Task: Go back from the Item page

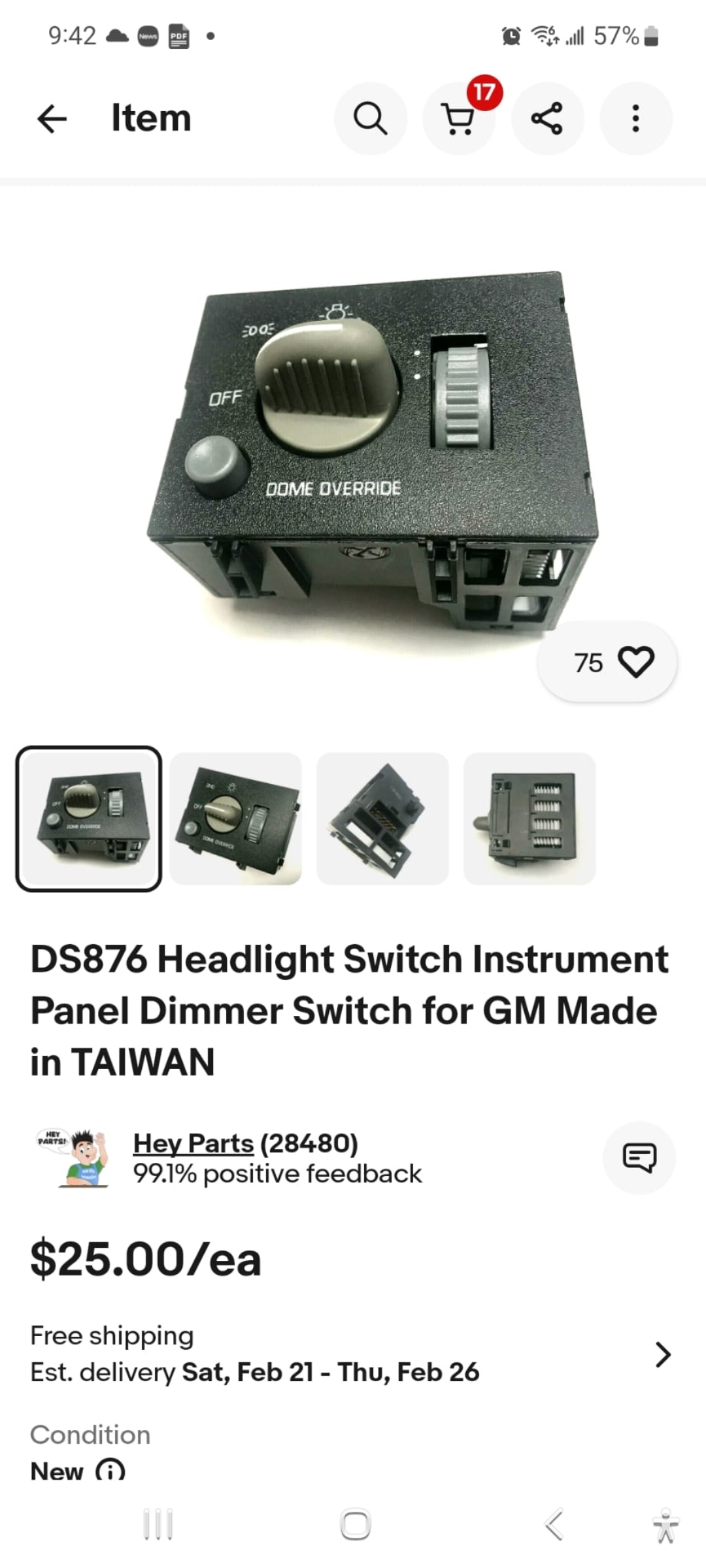Action: click(52, 119)
